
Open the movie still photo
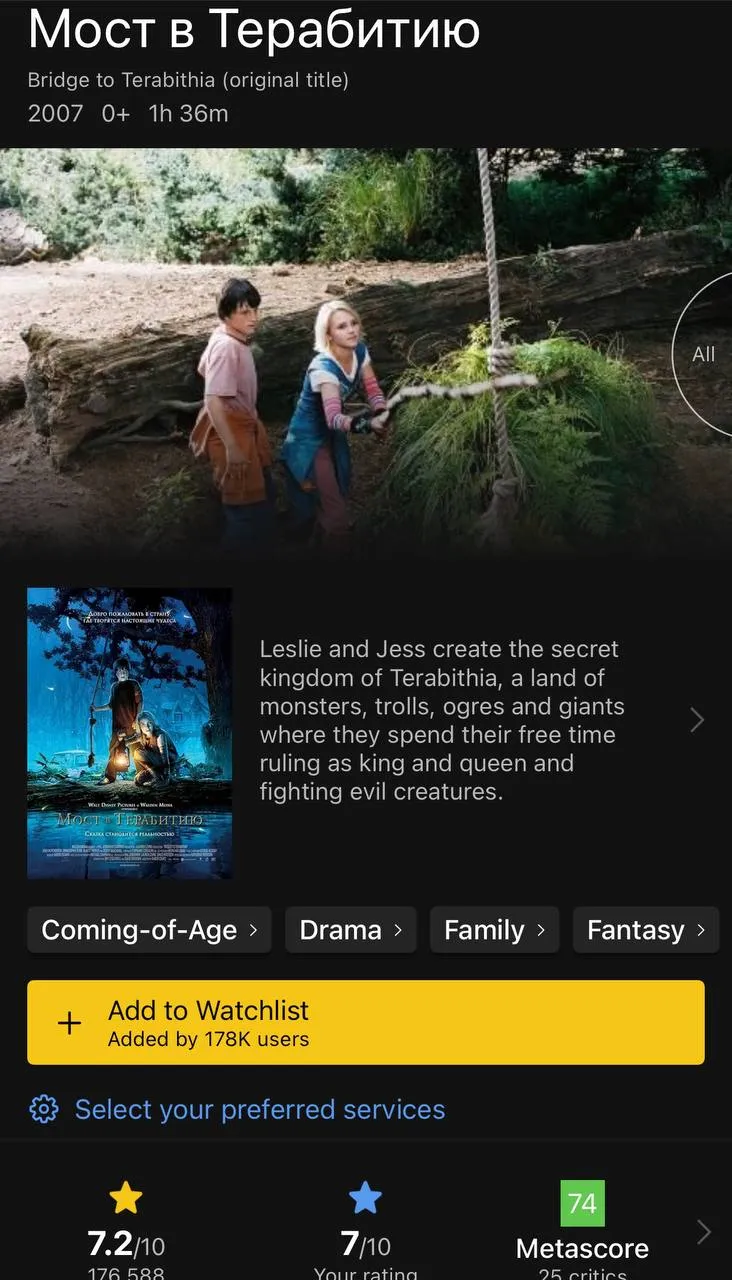[x=340, y=350]
